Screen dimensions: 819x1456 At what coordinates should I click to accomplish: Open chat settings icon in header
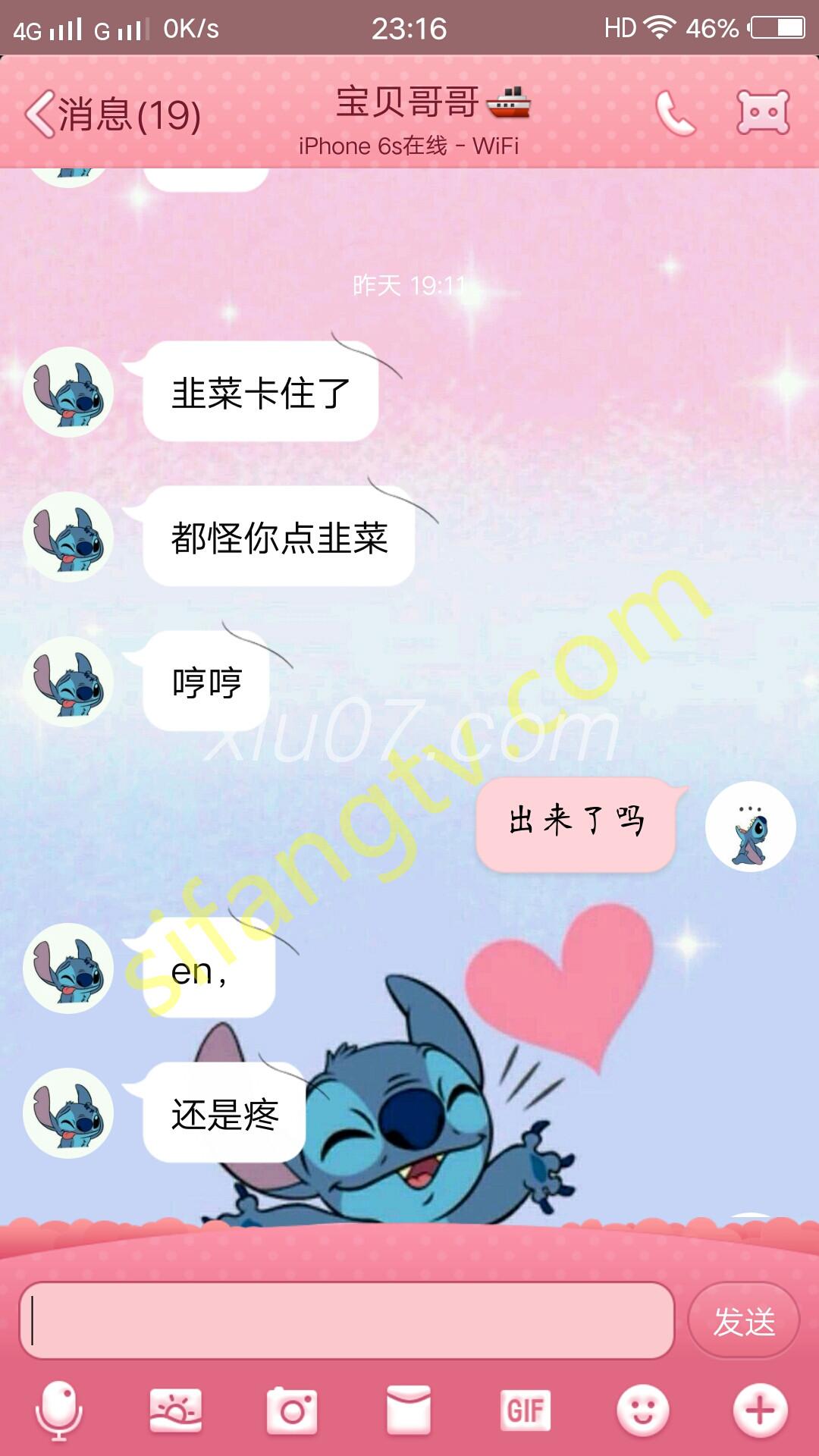pyautogui.click(x=763, y=113)
